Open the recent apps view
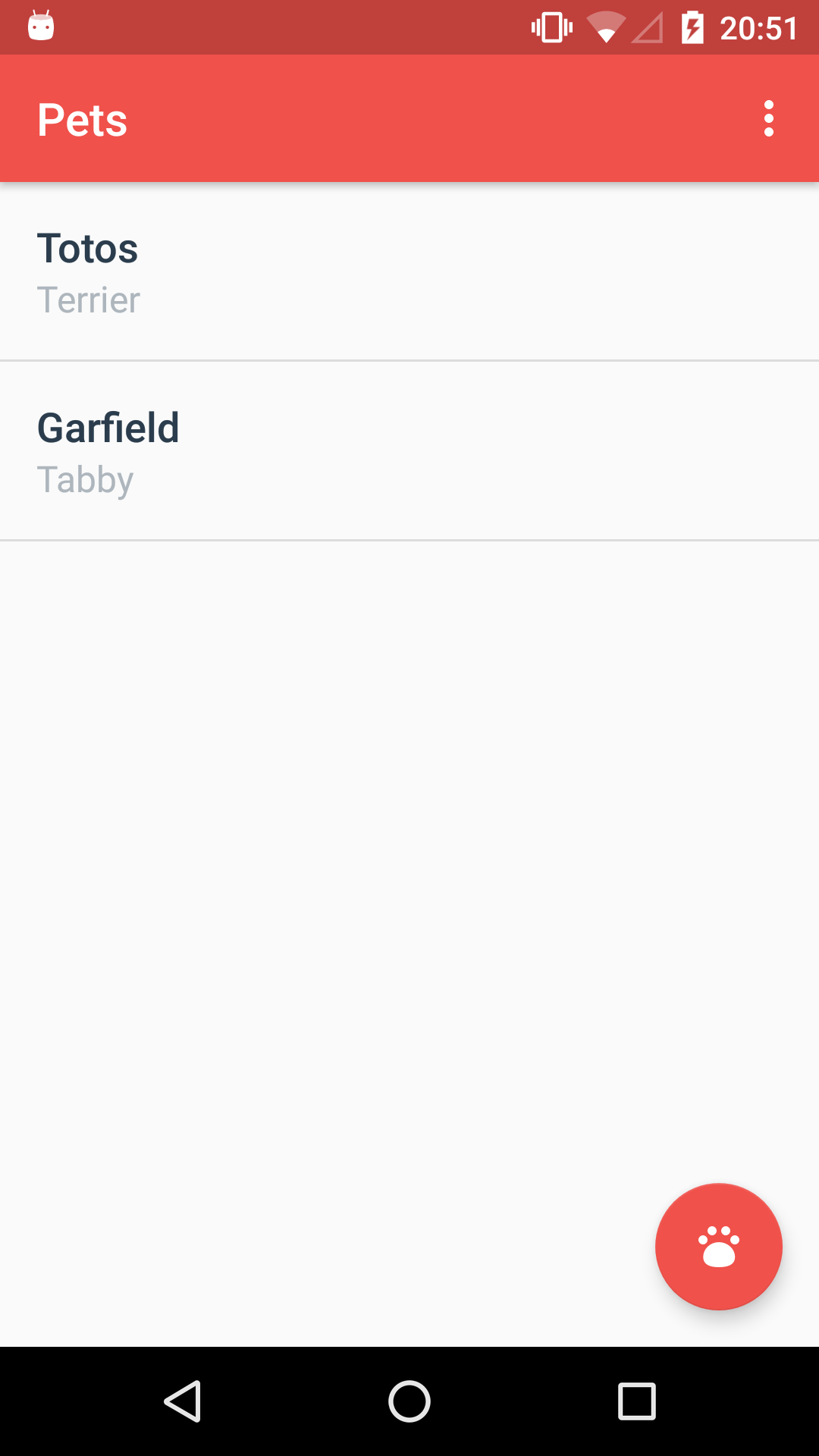Viewport: 819px width, 1456px height. 636,1401
